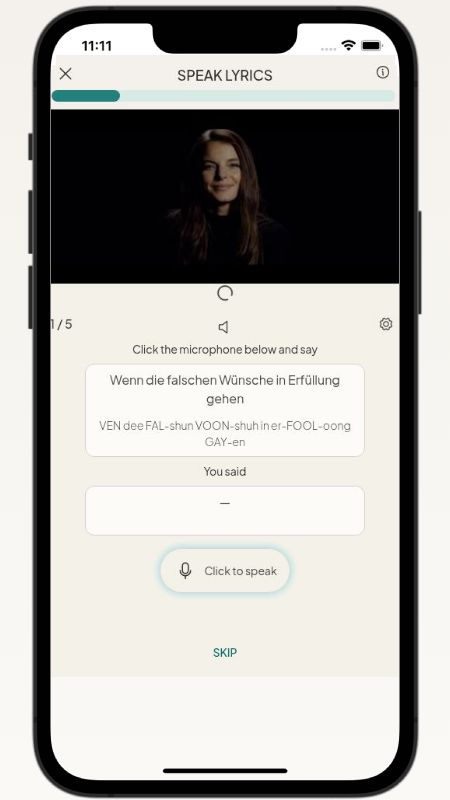This screenshot has height=800, width=450.
Task: Open the info icon
Action: pos(383,72)
